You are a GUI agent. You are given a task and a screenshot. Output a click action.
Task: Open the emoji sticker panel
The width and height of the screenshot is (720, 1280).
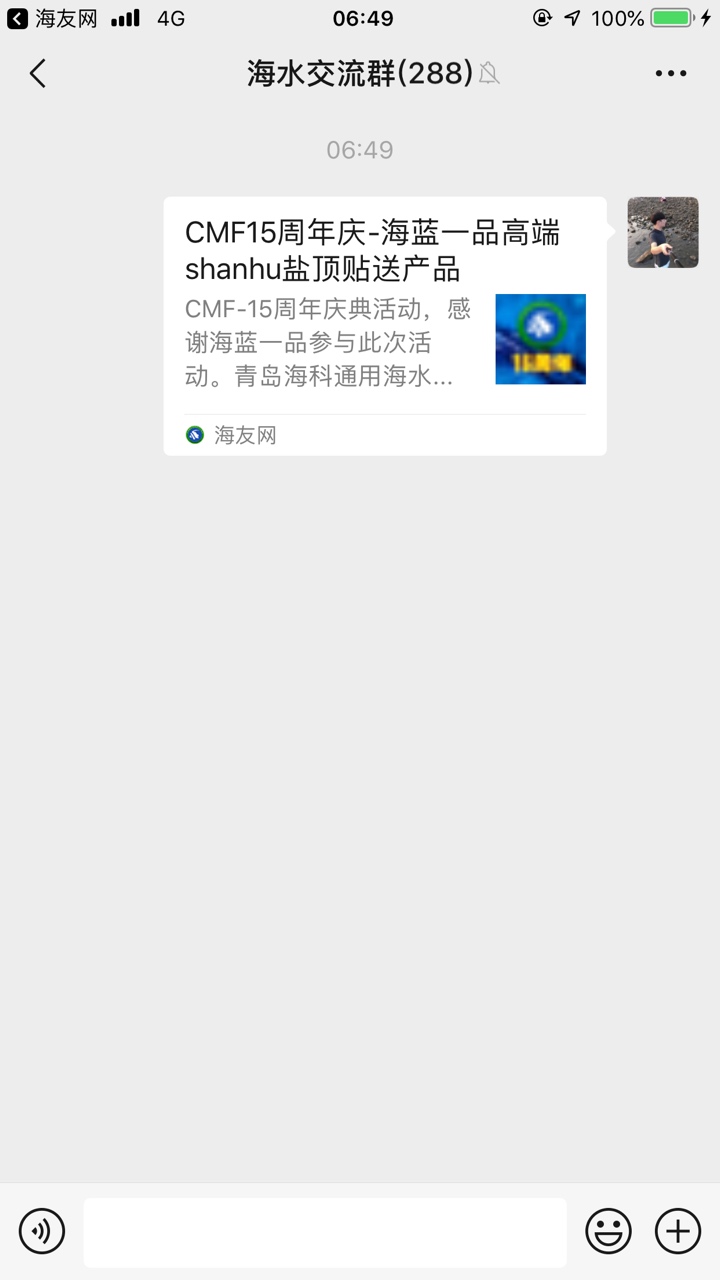(x=608, y=1230)
